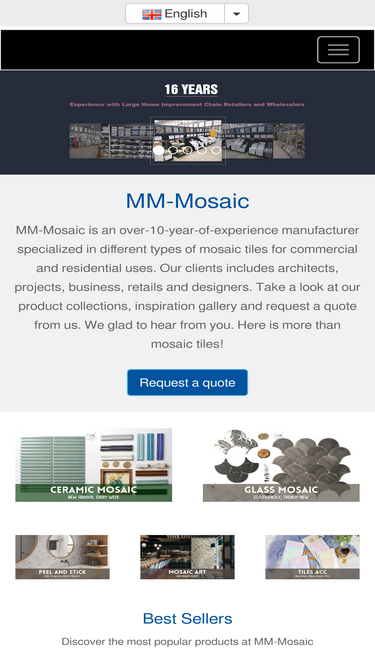Select the English language button
The width and height of the screenshot is (375, 667).
coord(175,14)
